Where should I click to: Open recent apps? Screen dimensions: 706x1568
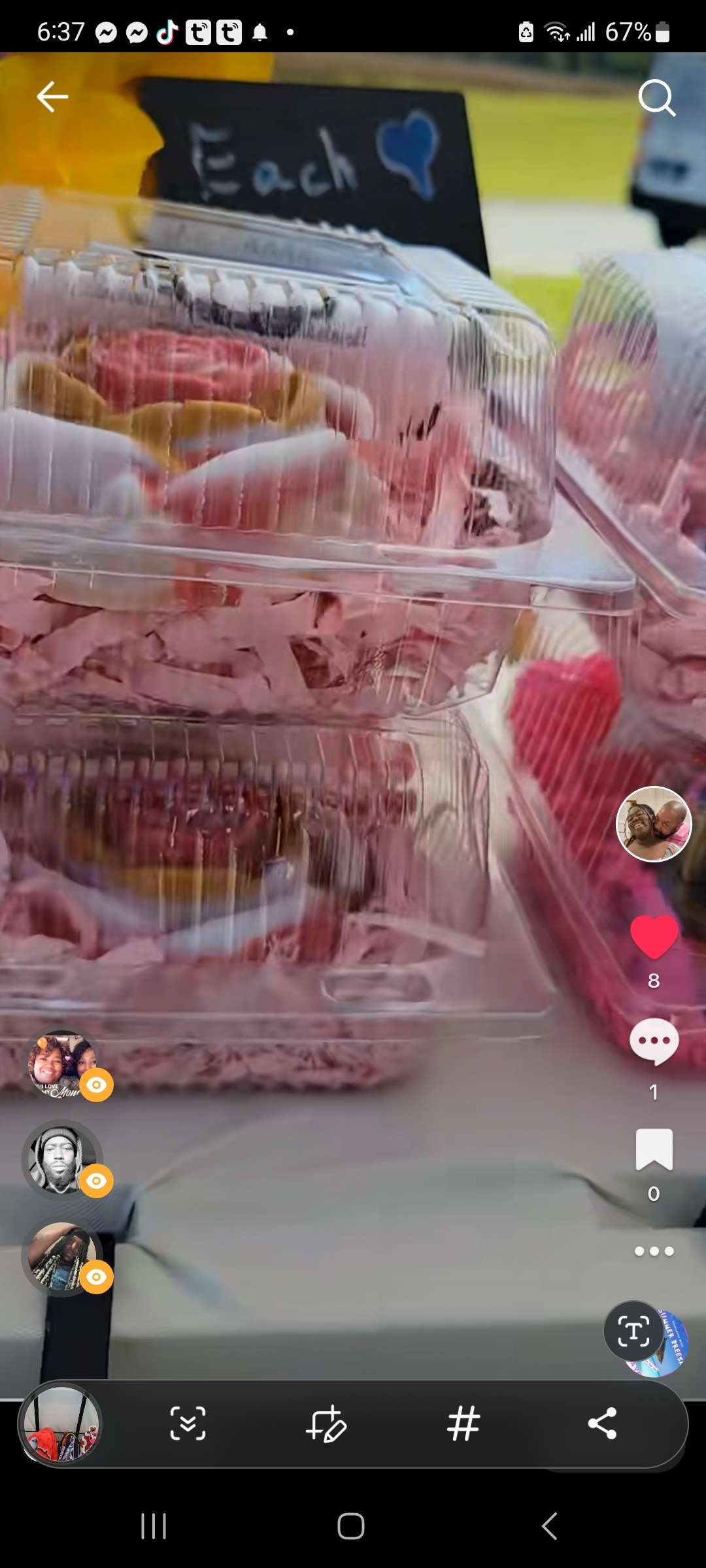pos(154,1526)
